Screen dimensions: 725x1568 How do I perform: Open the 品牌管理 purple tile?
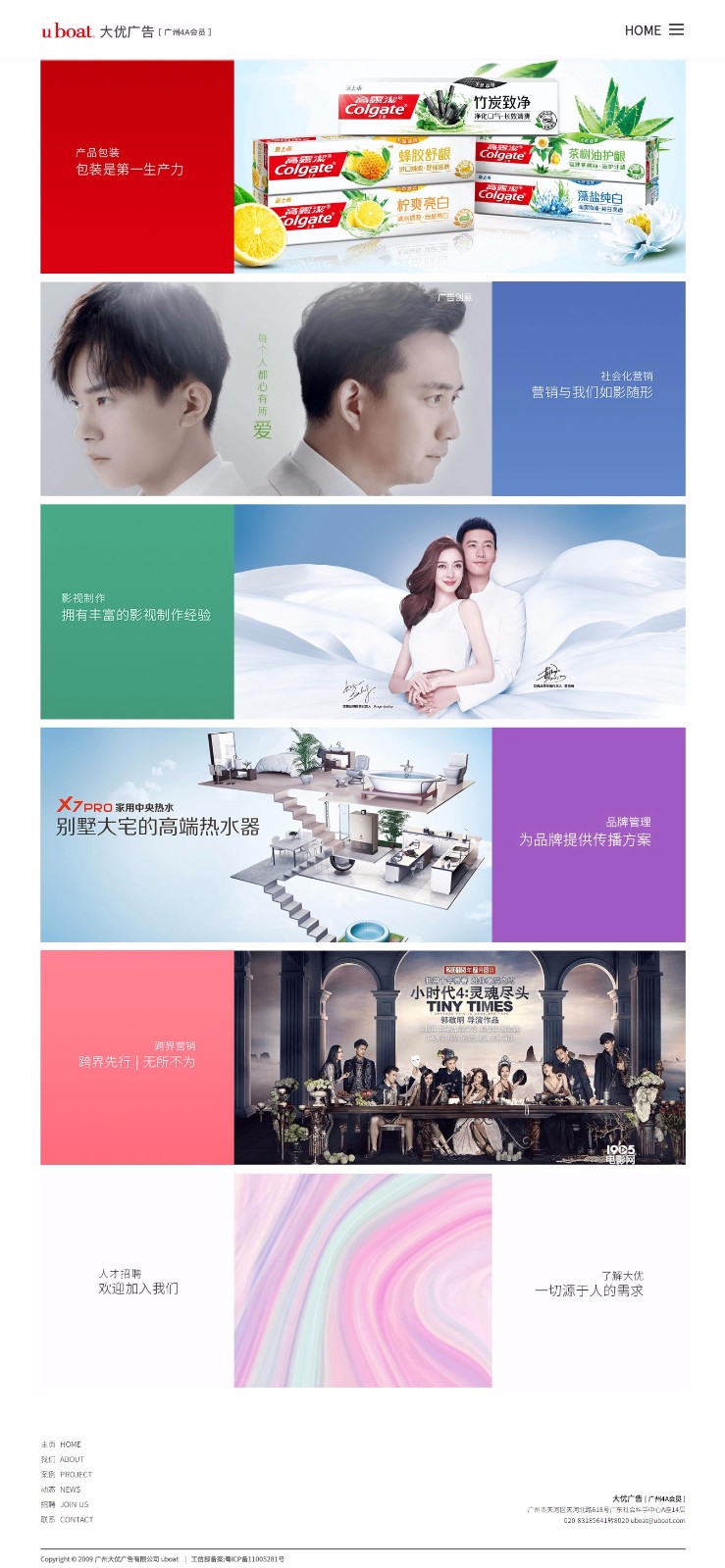[x=588, y=835]
